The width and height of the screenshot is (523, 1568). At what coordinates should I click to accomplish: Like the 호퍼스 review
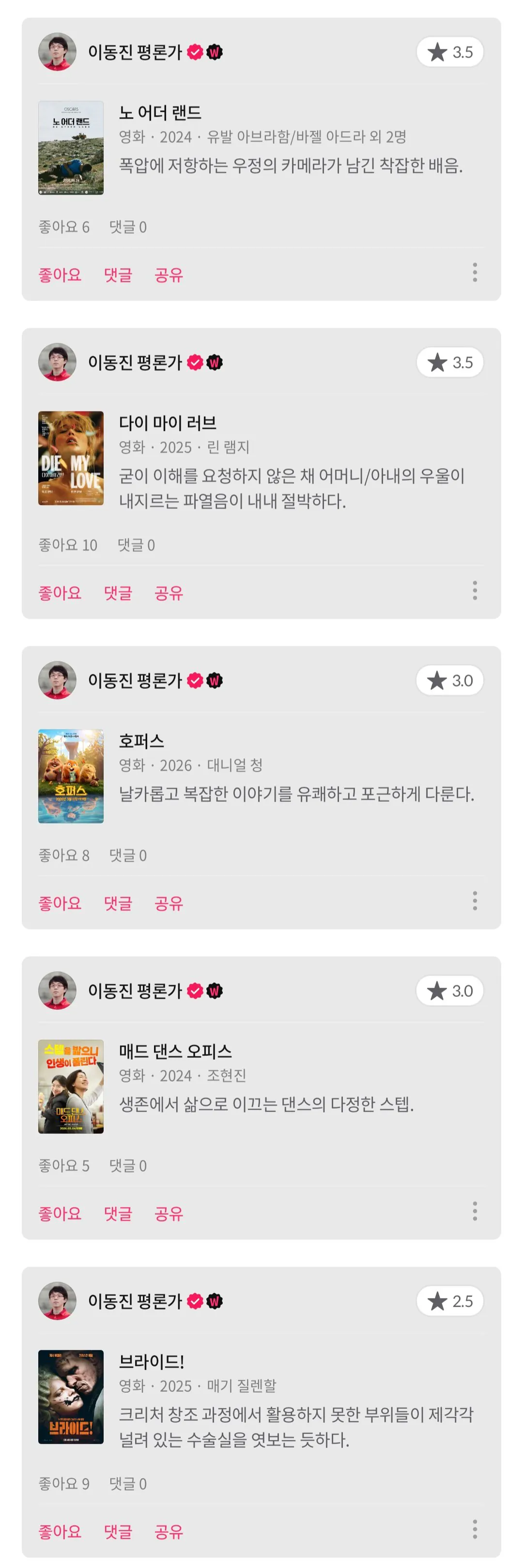pos(60,903)
